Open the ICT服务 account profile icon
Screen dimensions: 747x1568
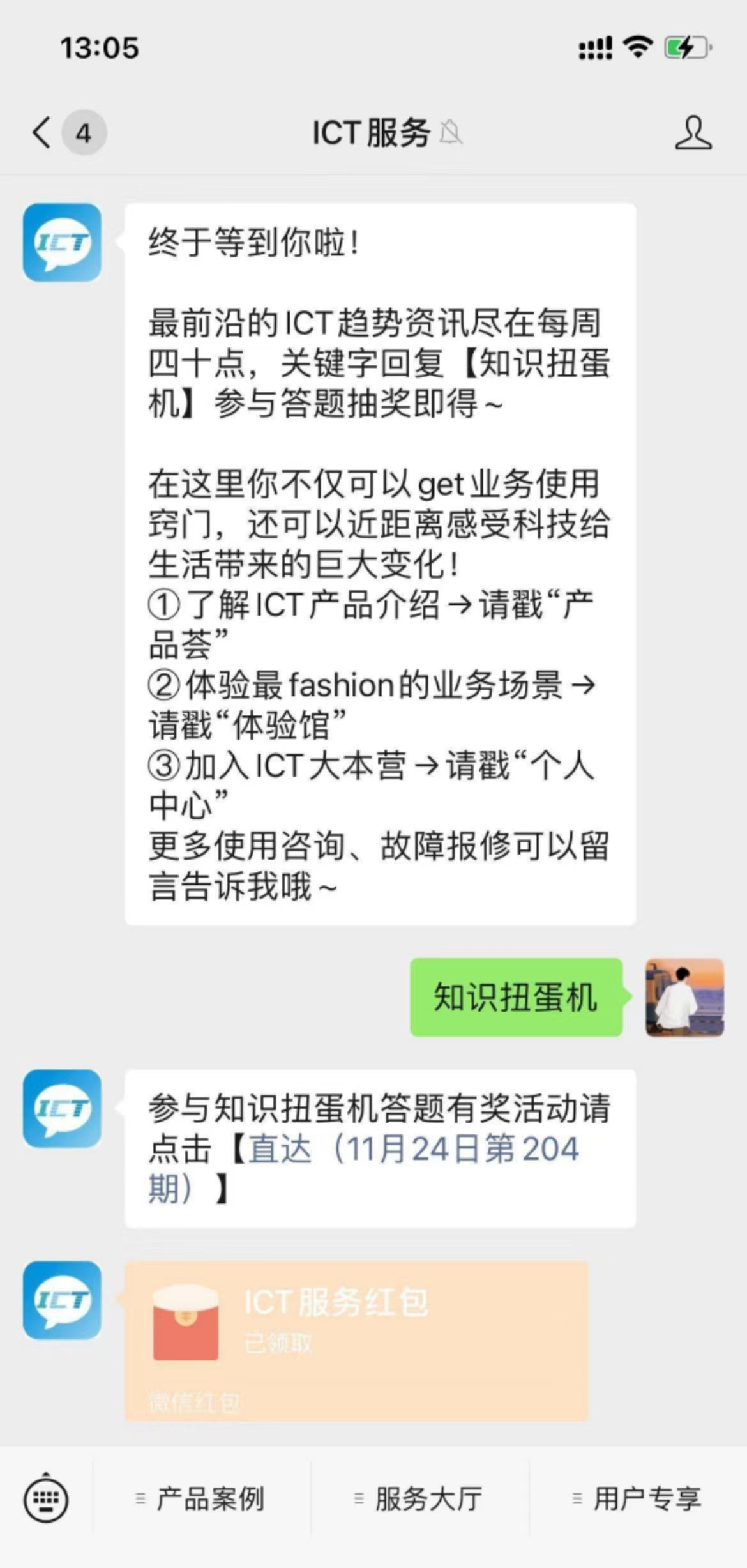pos(693,133)
